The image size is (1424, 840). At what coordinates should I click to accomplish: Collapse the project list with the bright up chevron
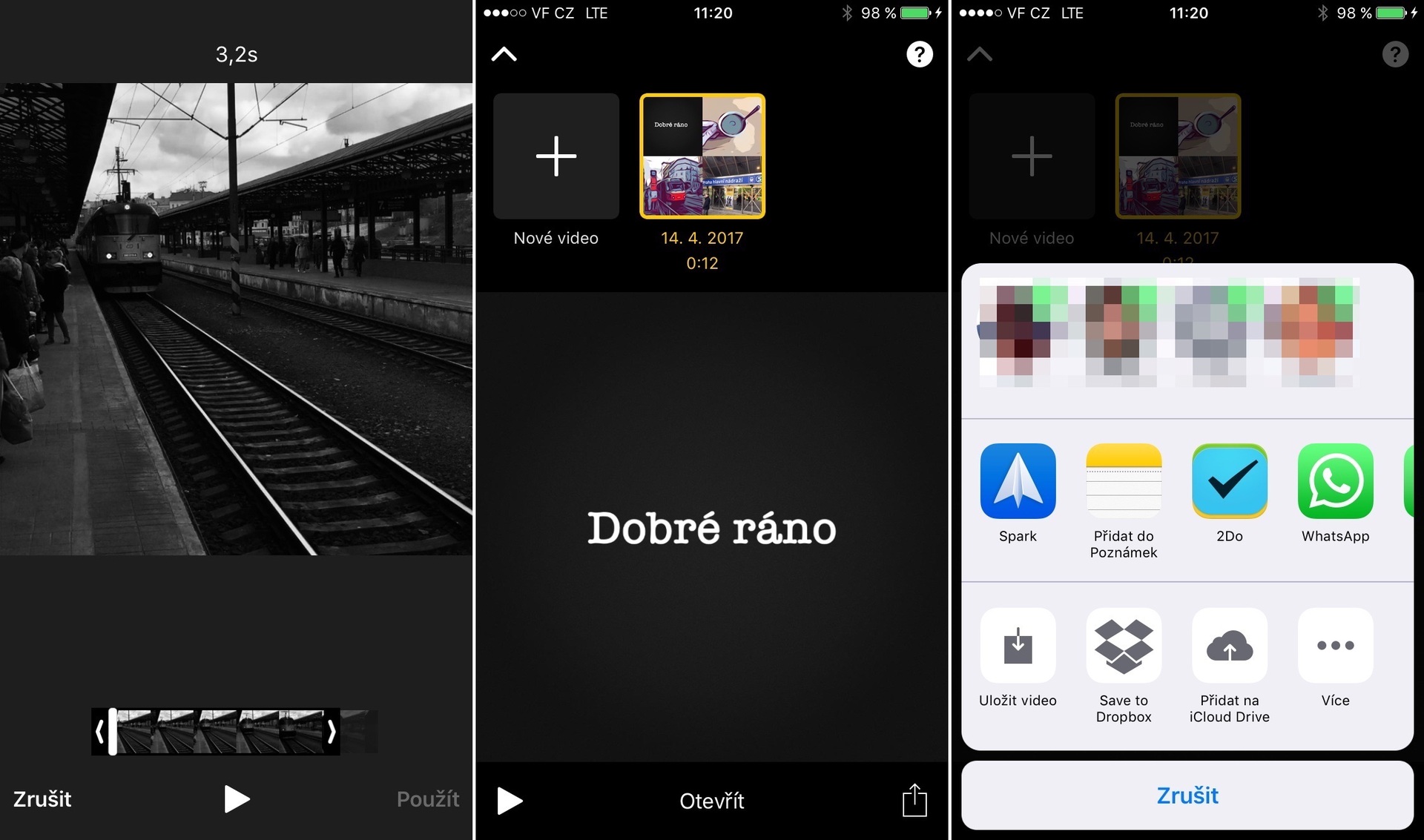[504, 54]
